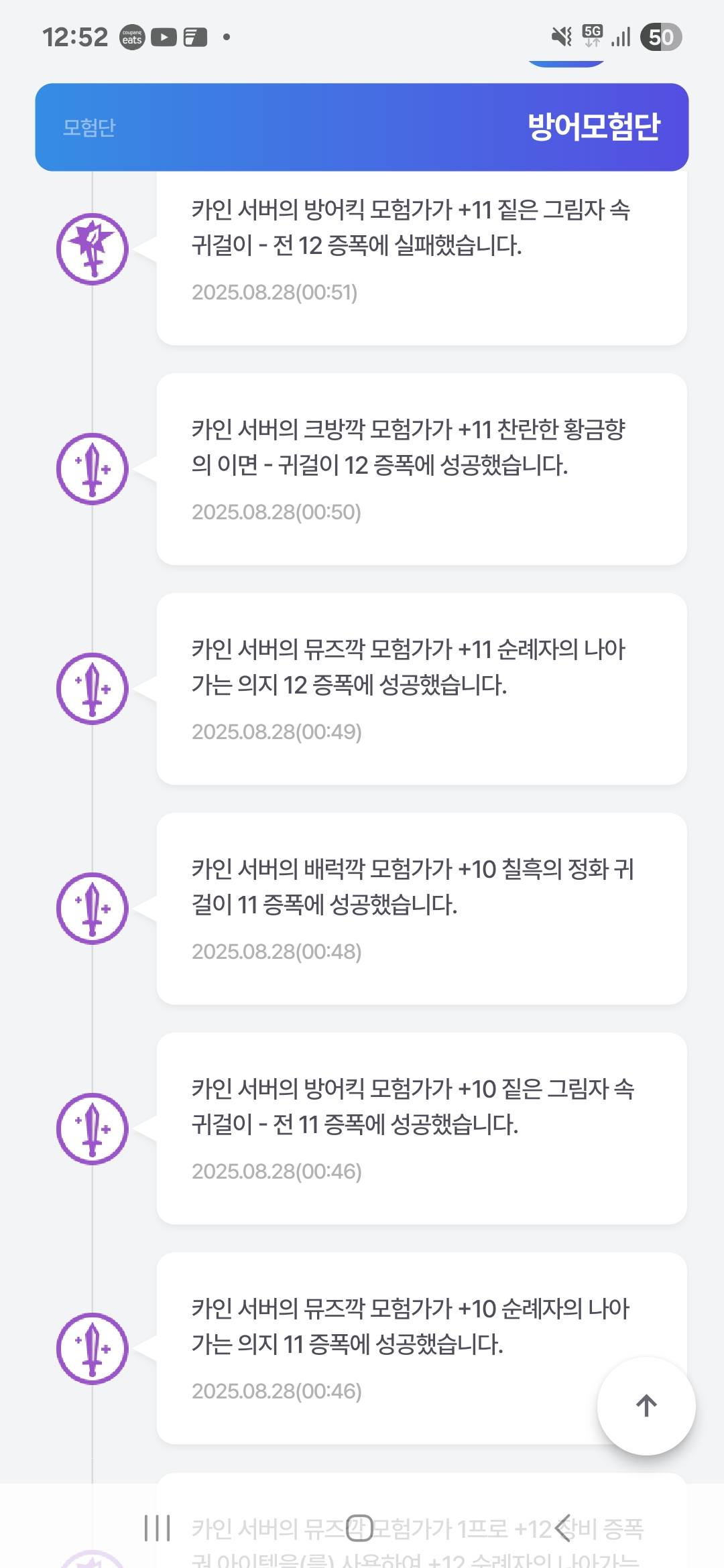Viewport: 724px width, 1568px height.
Task: Open recent apps from the navigation bar
Action: pos(158,1528)
